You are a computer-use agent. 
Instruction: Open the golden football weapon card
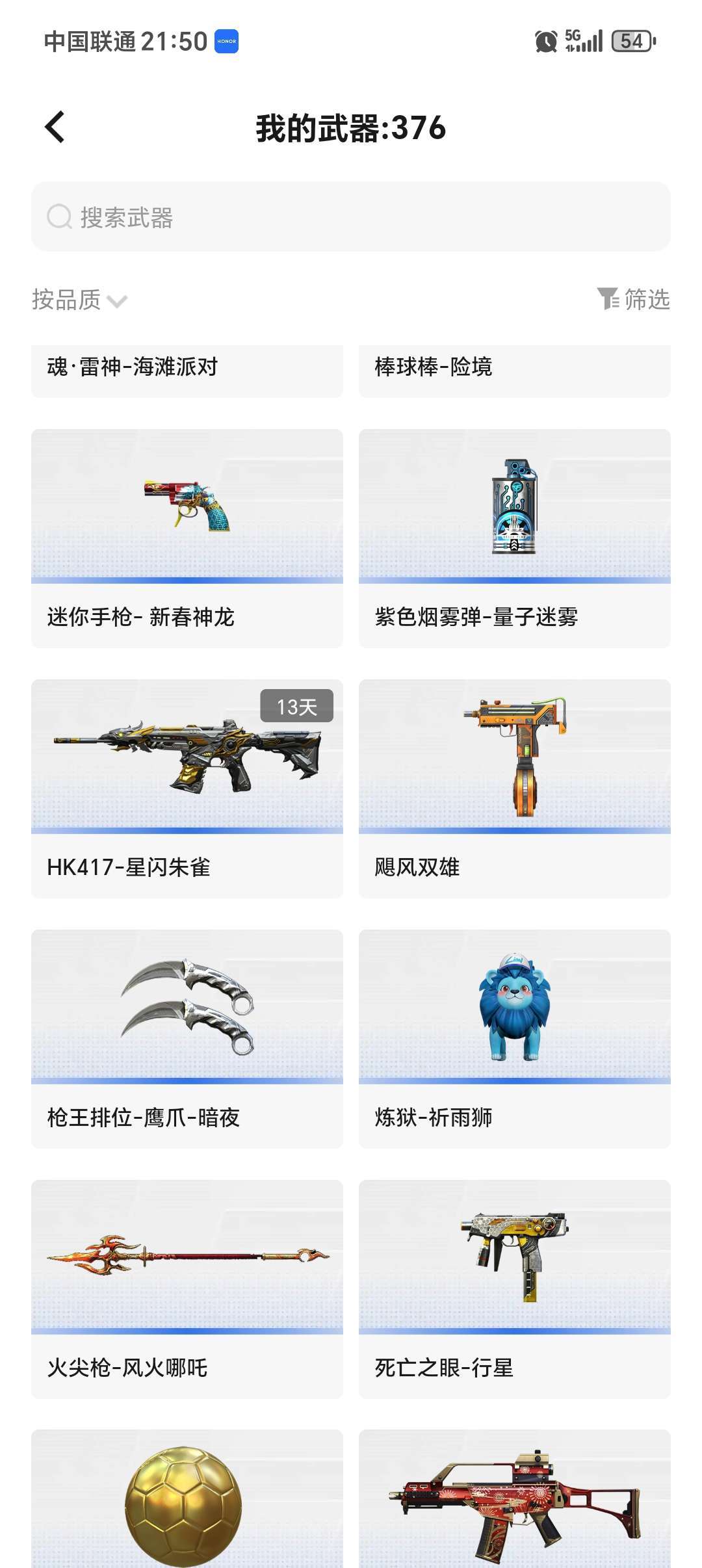coord(187,1502)
